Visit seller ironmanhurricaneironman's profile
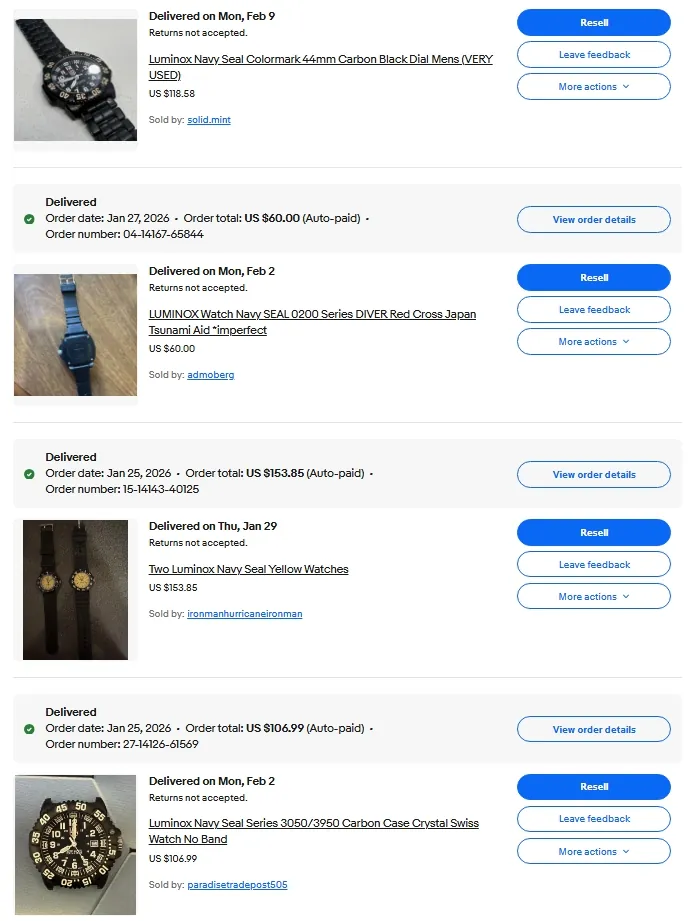The width and height of the screenshot is (692, 921). (244, 614)
